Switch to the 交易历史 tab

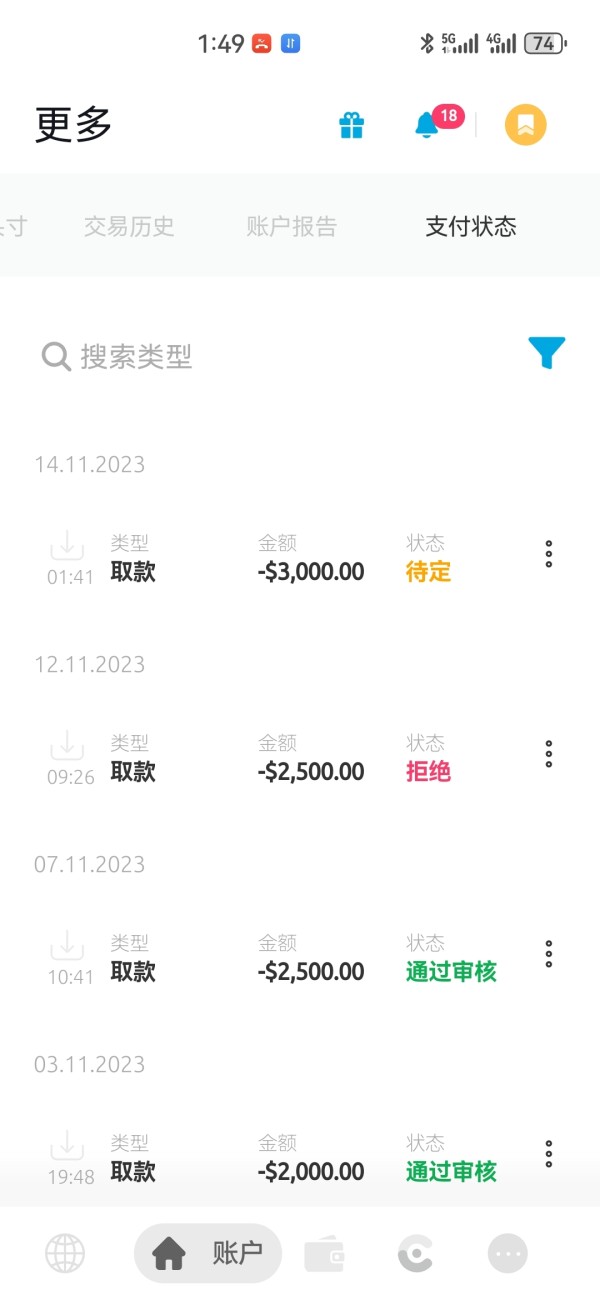129,226
